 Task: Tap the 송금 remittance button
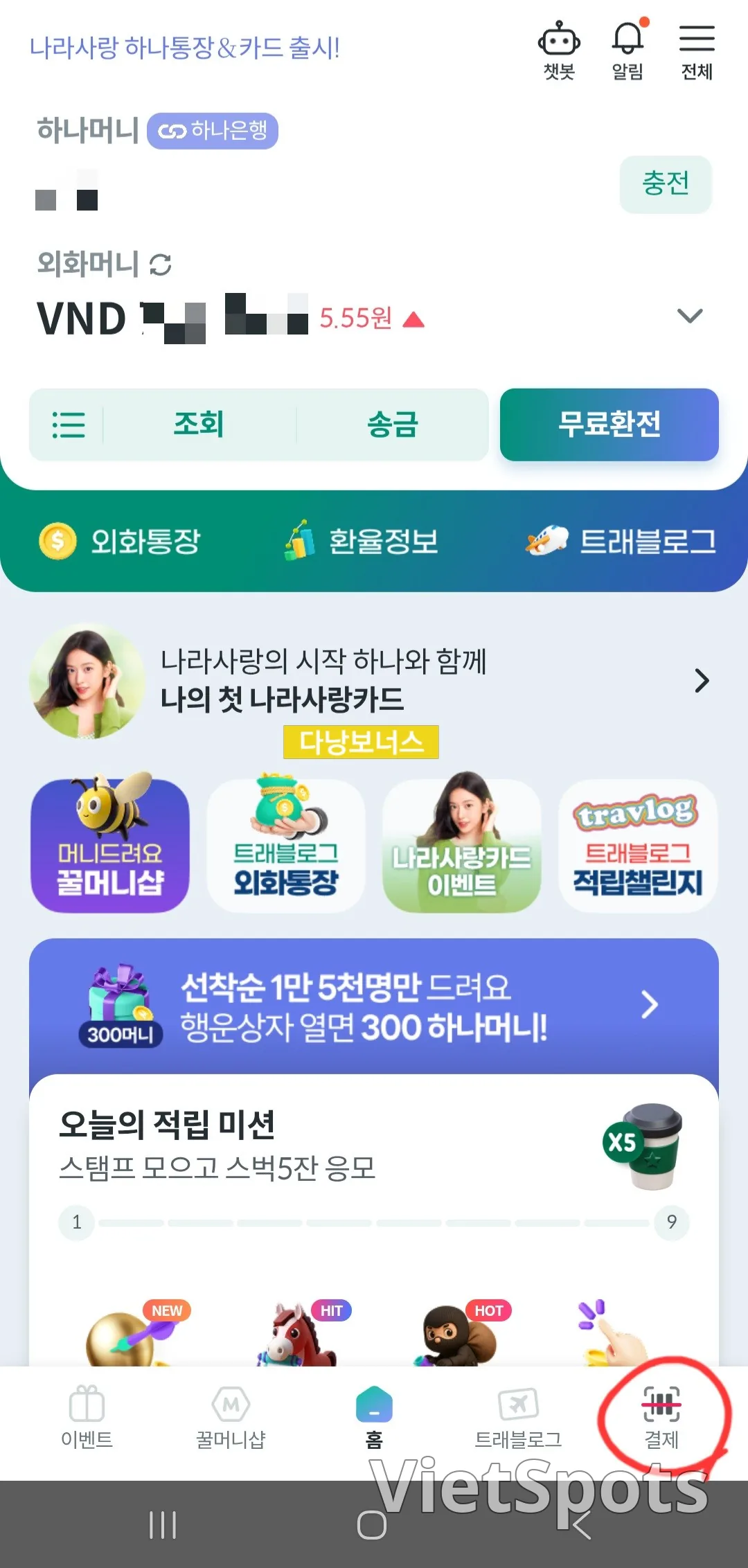pyautogui.click(x=392, y=424)
